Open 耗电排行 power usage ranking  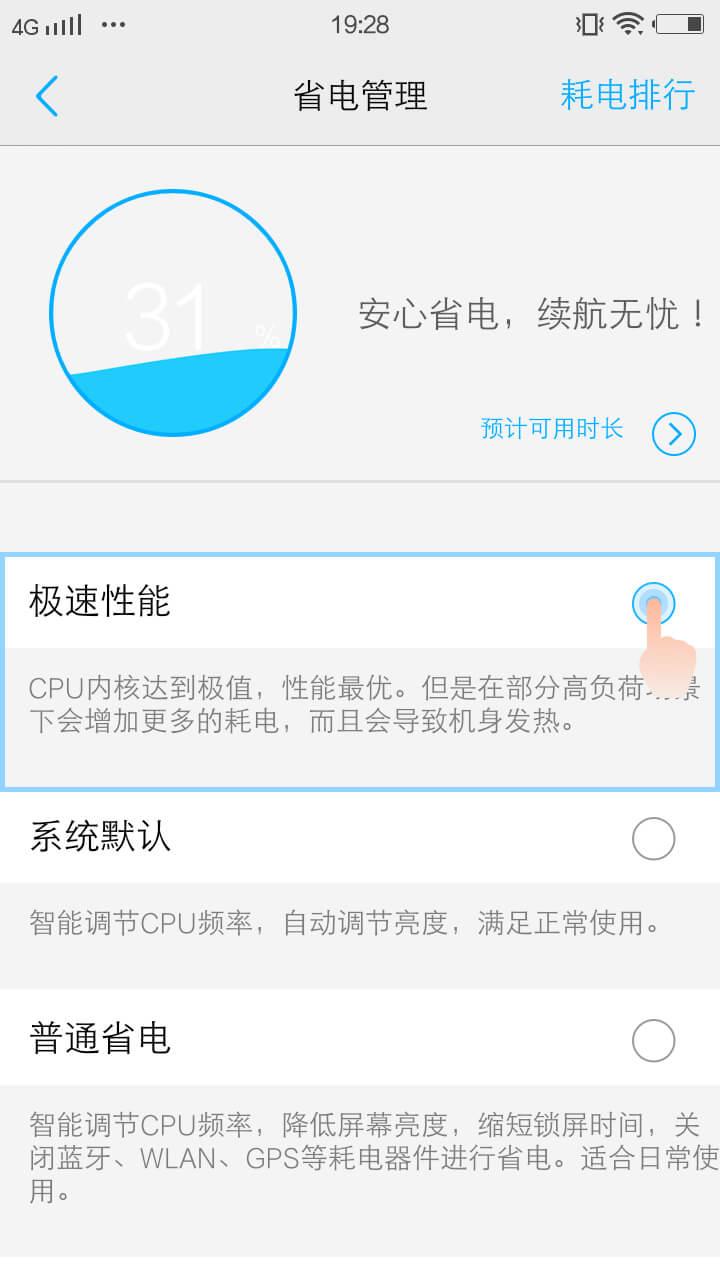(x=627, y=95)
